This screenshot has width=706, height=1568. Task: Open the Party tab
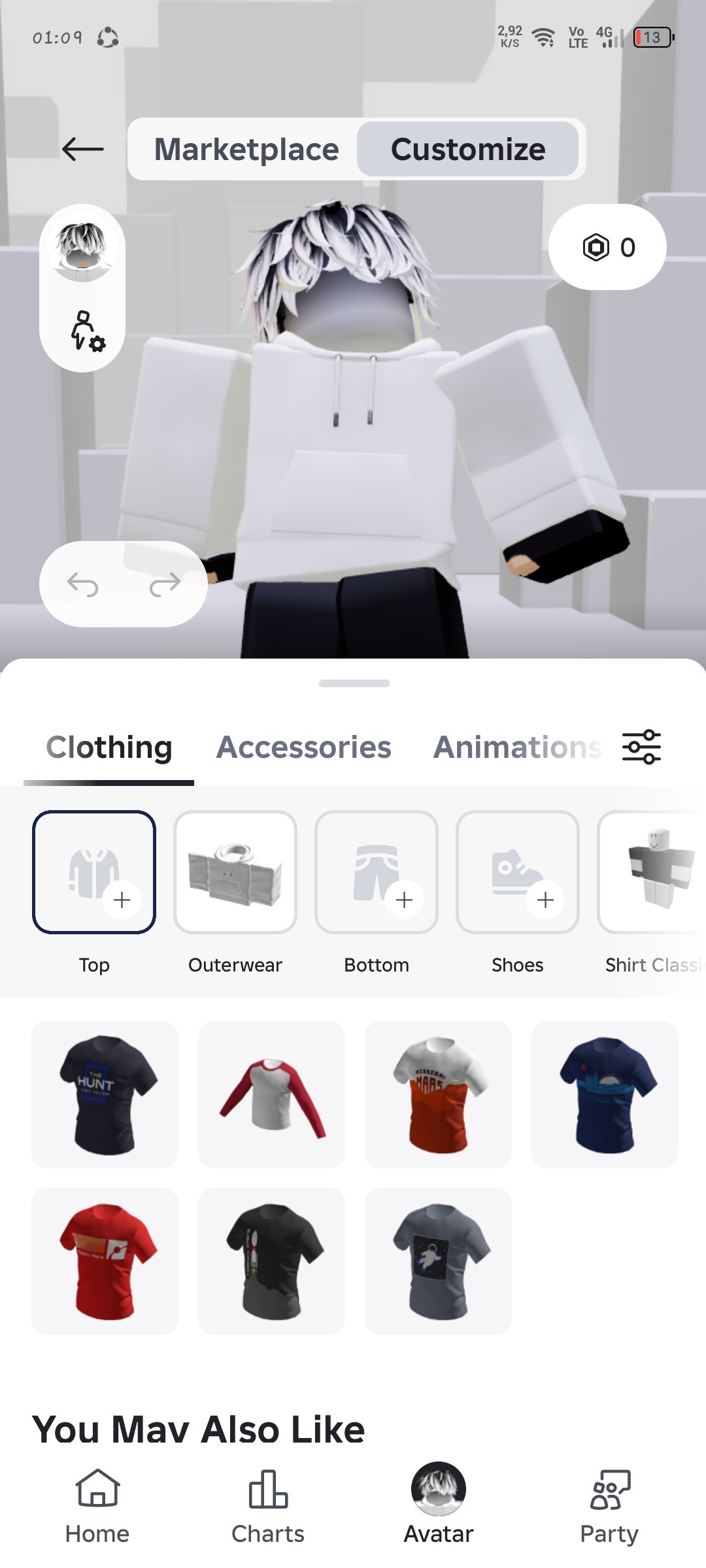[609, 1506]
